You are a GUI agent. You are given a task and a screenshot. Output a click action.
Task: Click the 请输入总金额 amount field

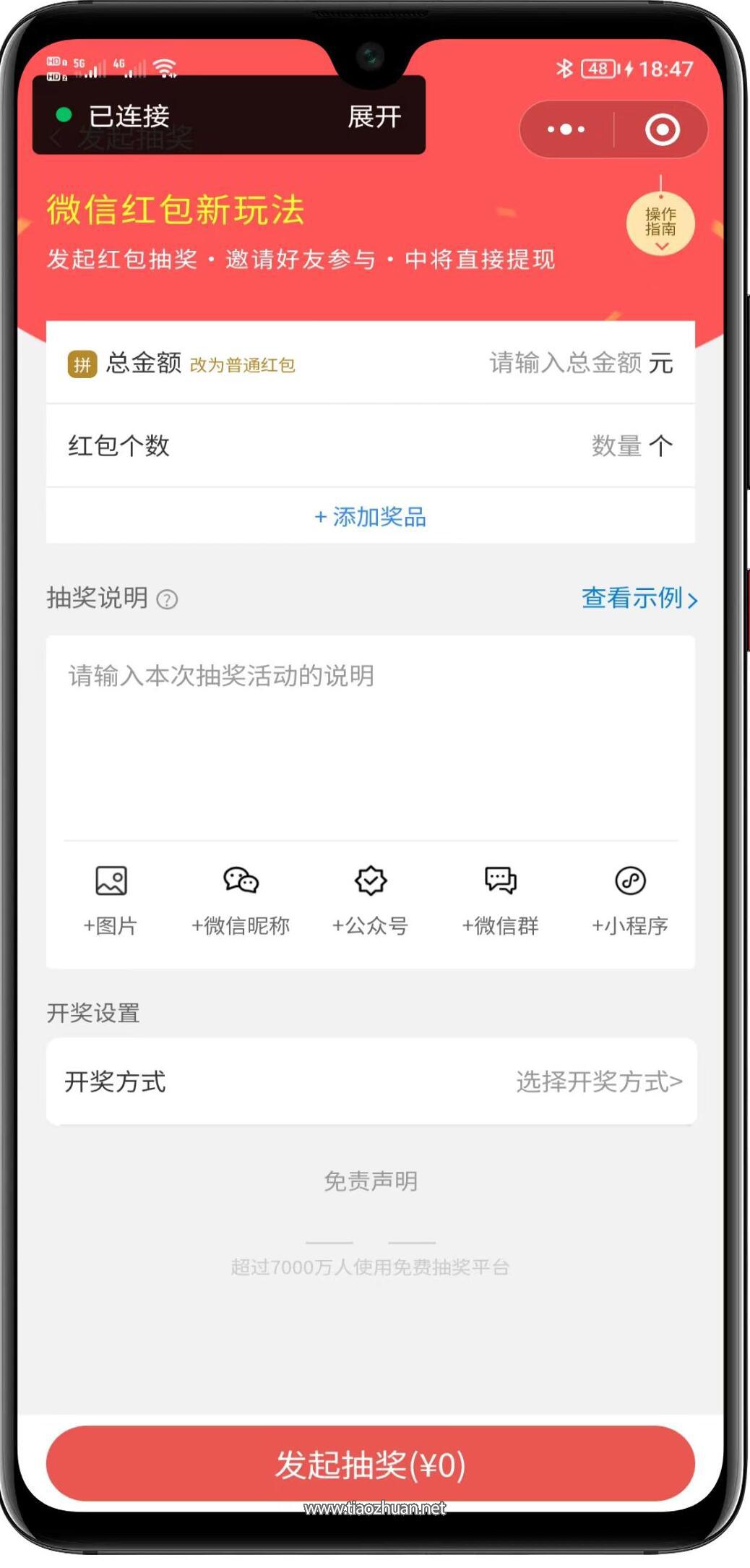[568, 365]
